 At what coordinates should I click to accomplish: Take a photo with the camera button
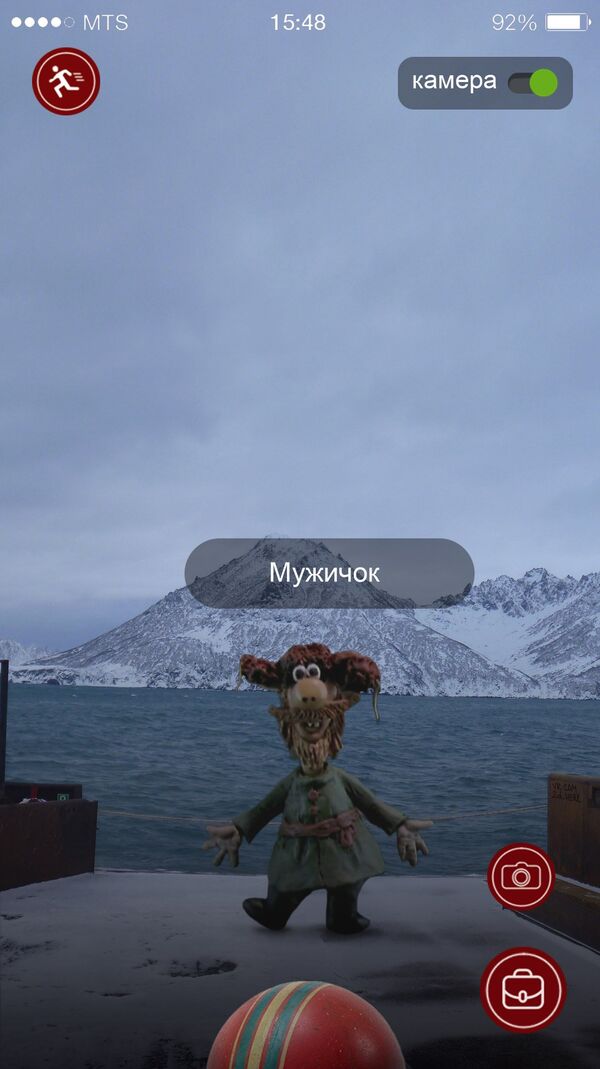(520, 877)
